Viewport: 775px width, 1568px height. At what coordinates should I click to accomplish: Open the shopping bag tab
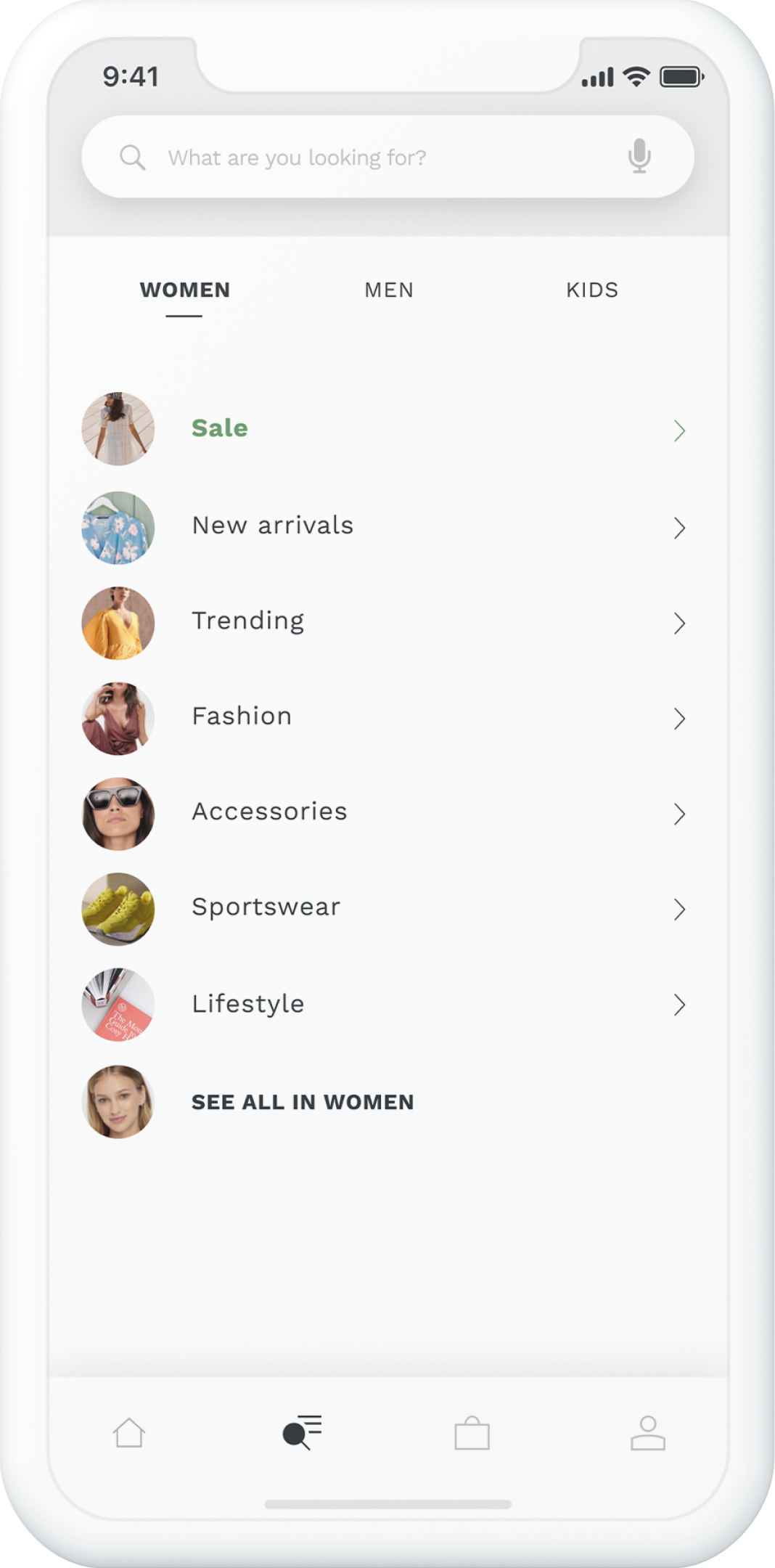pyautogui.click(x=472, y=1433)
